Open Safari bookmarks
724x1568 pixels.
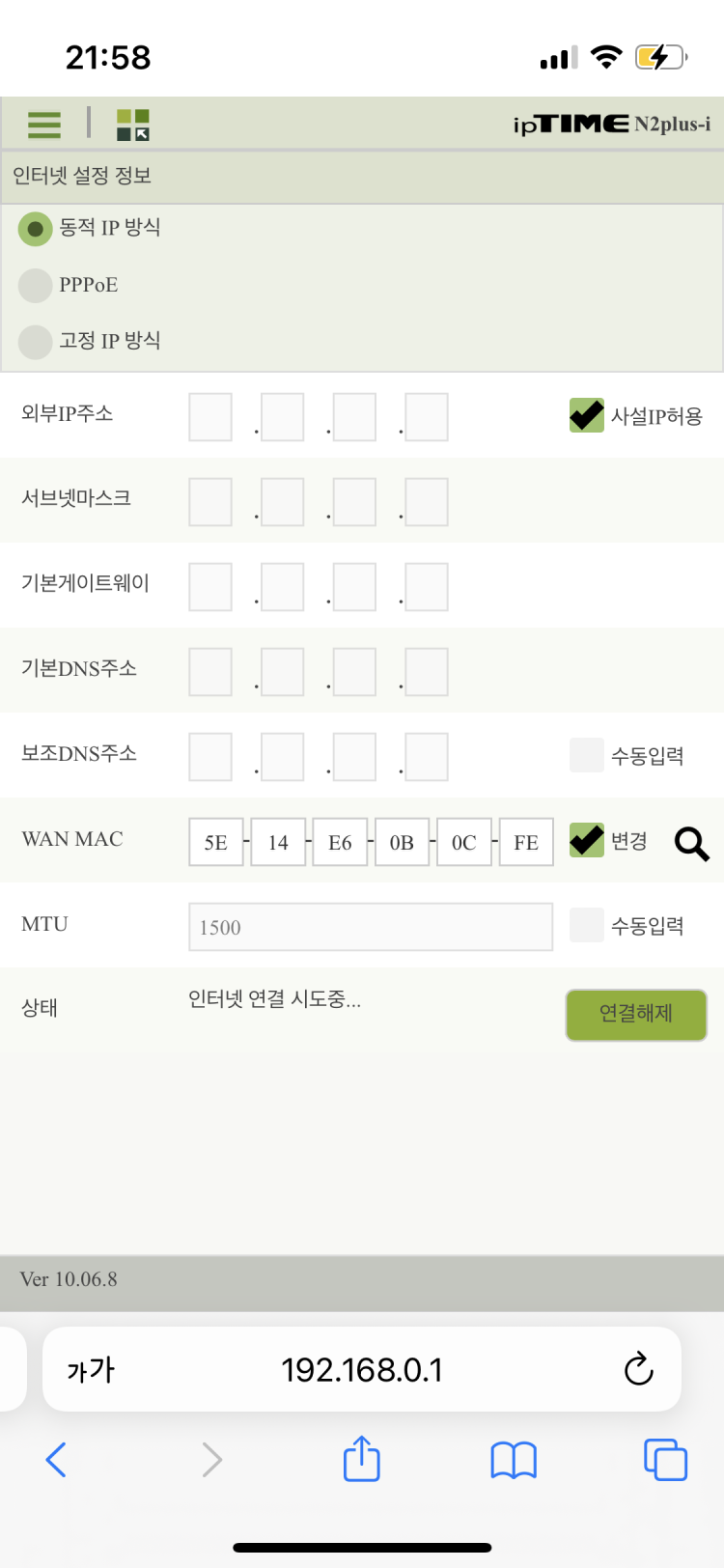513,1460
